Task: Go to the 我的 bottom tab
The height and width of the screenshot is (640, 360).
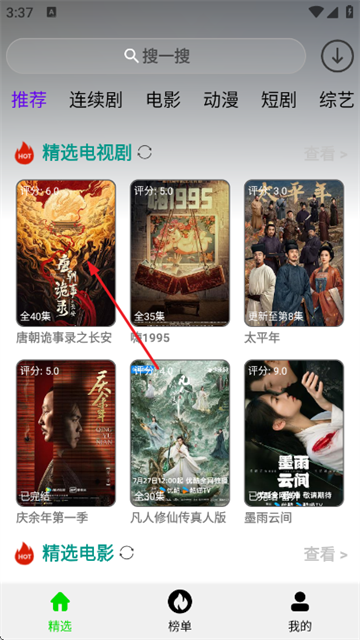Action: (x=300, y=611)
